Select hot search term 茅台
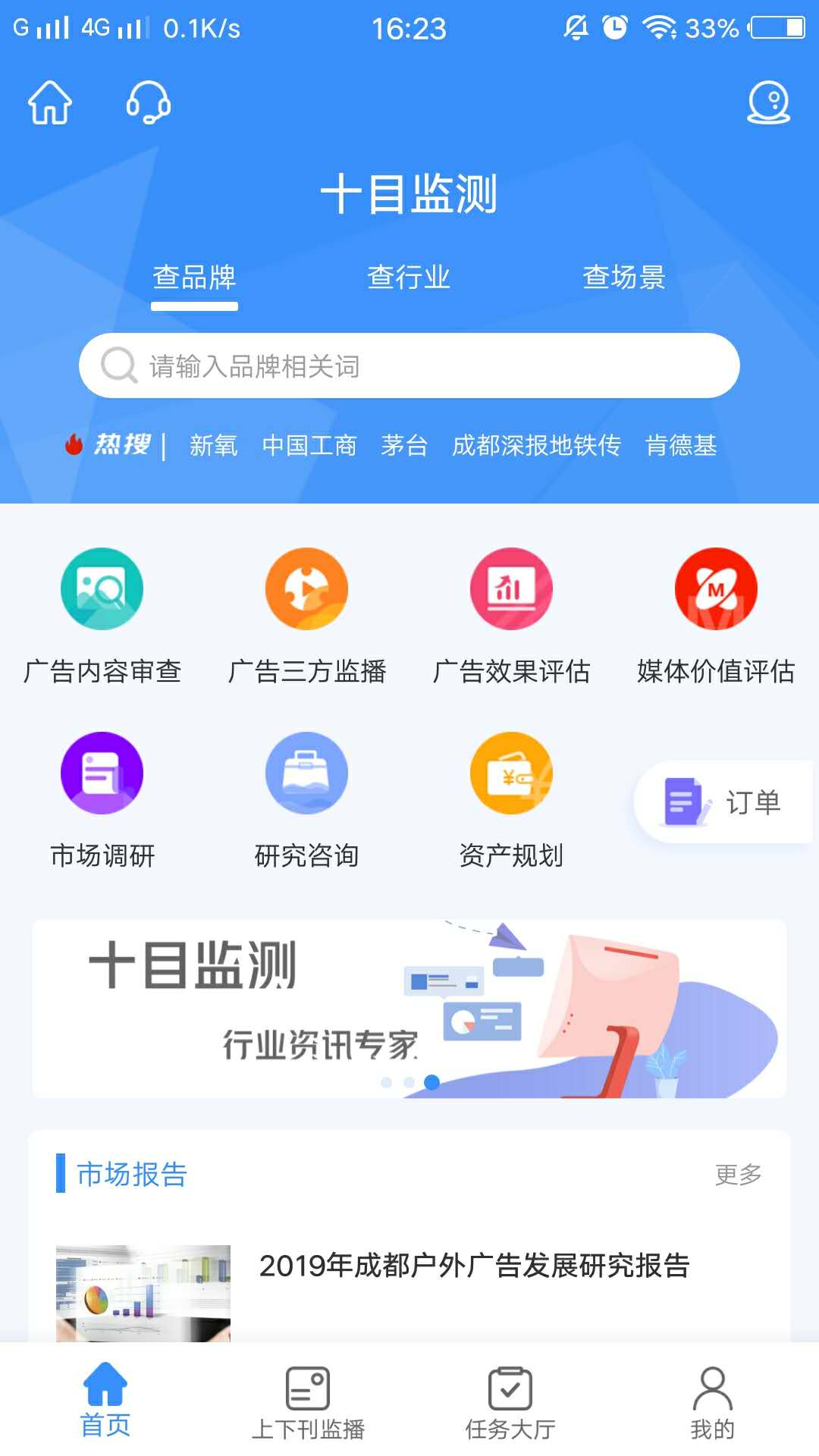 coord(404,445)
